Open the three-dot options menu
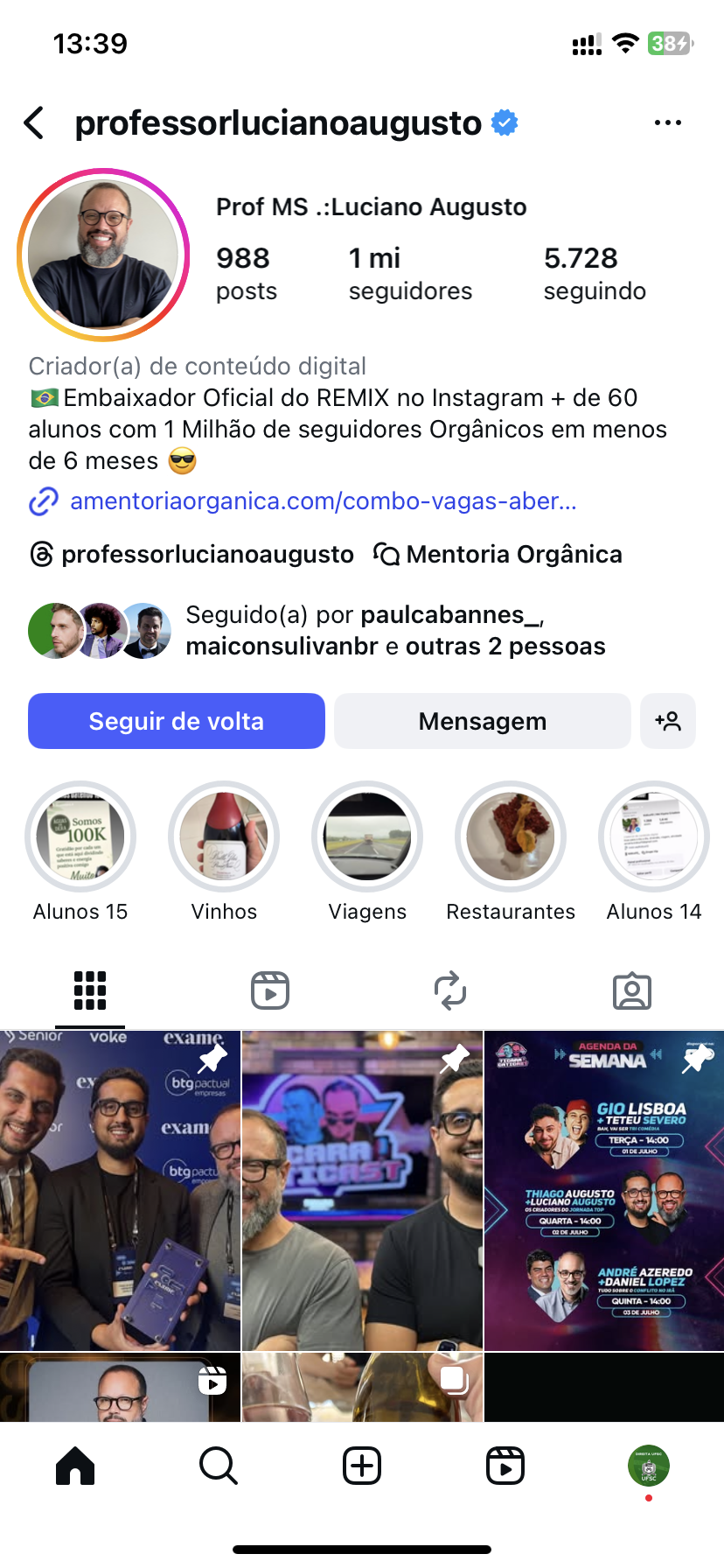This screenshot has width=724, height=1568. [x=667, y=123]
